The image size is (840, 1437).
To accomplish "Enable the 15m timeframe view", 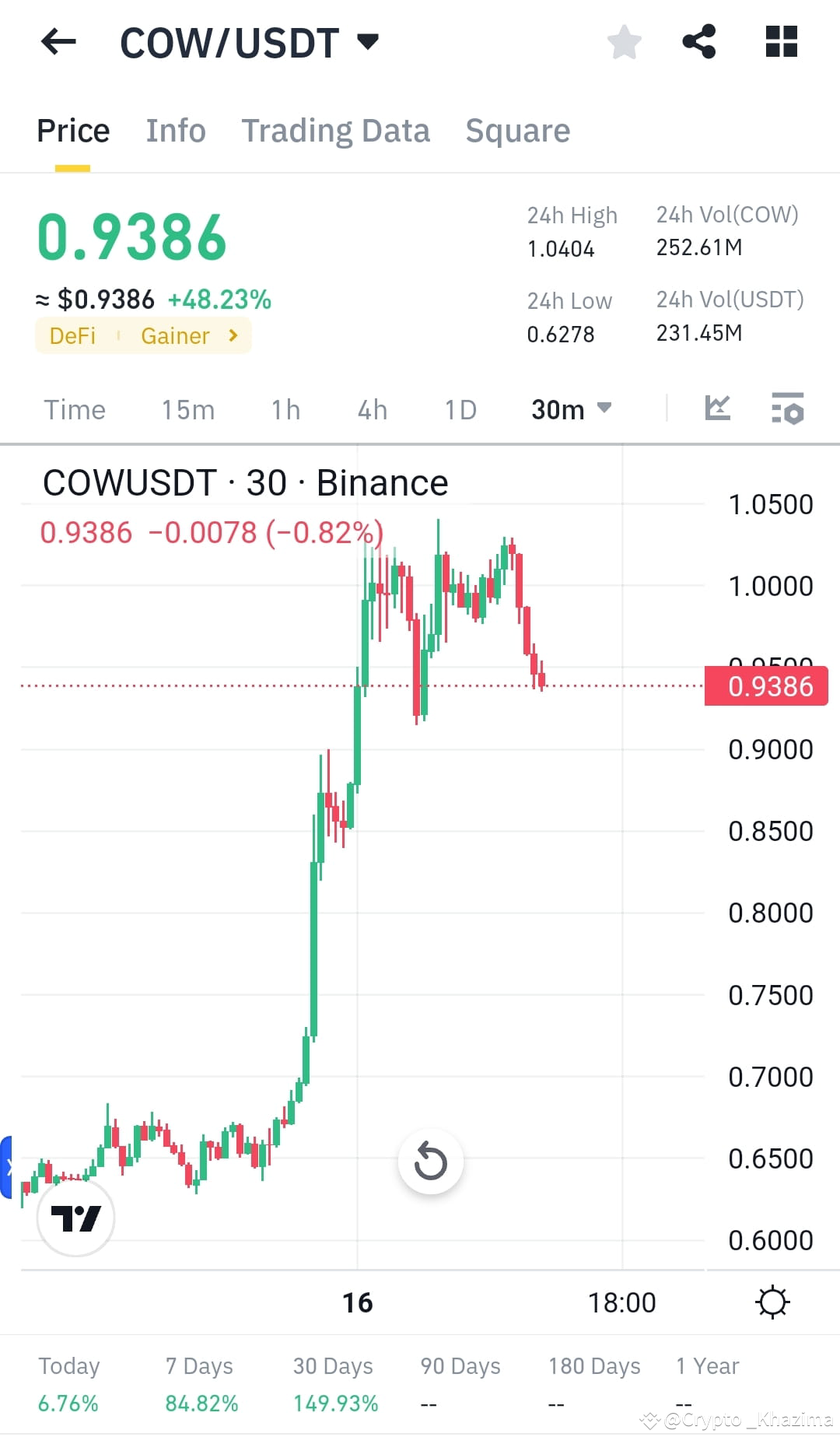I will 187,410.
